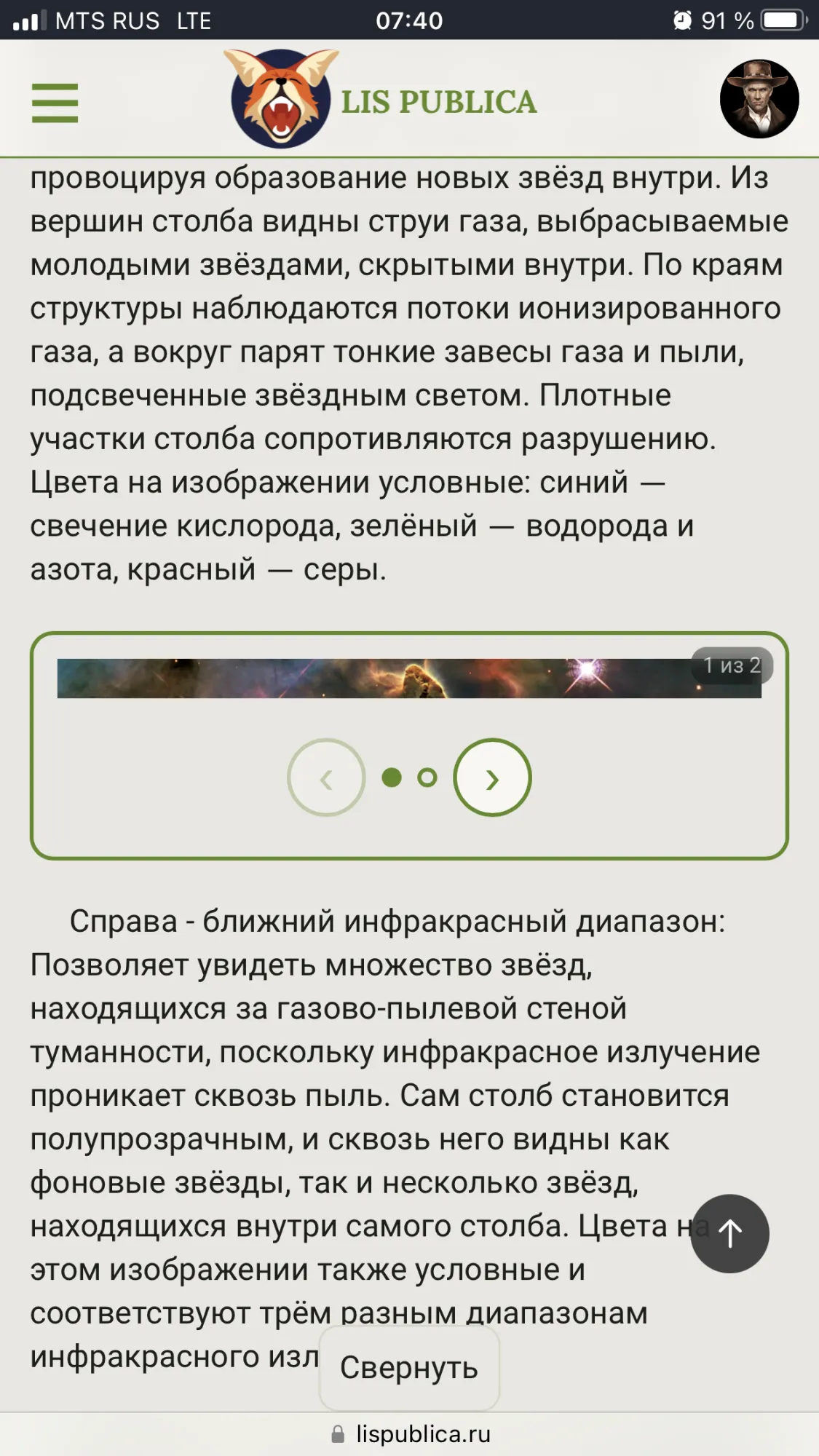
Task: Open the user profile avatar
Action: click(x=759, y=99)
